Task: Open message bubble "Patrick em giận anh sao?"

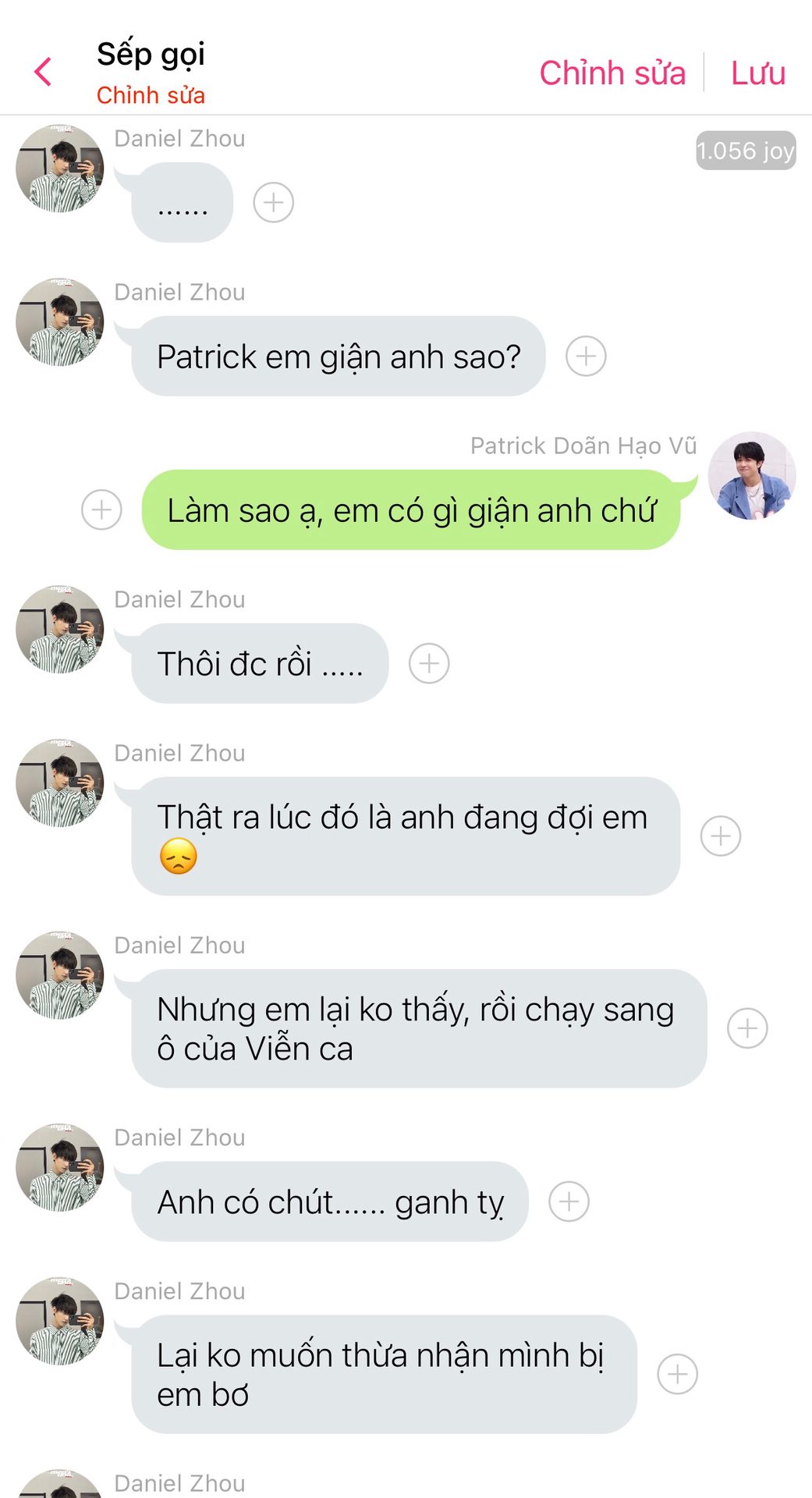Action: [338, 357]
